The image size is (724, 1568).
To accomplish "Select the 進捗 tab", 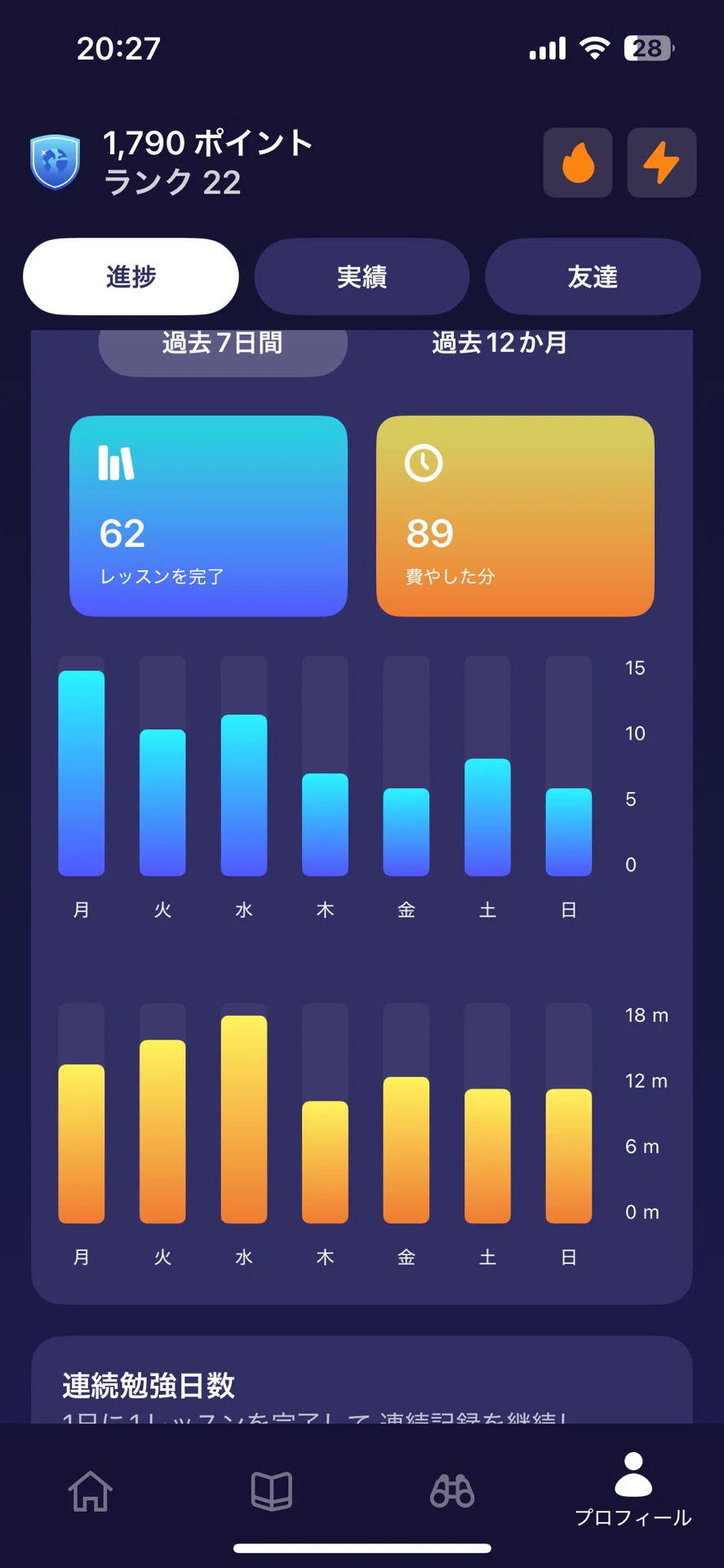I will 131,277.
